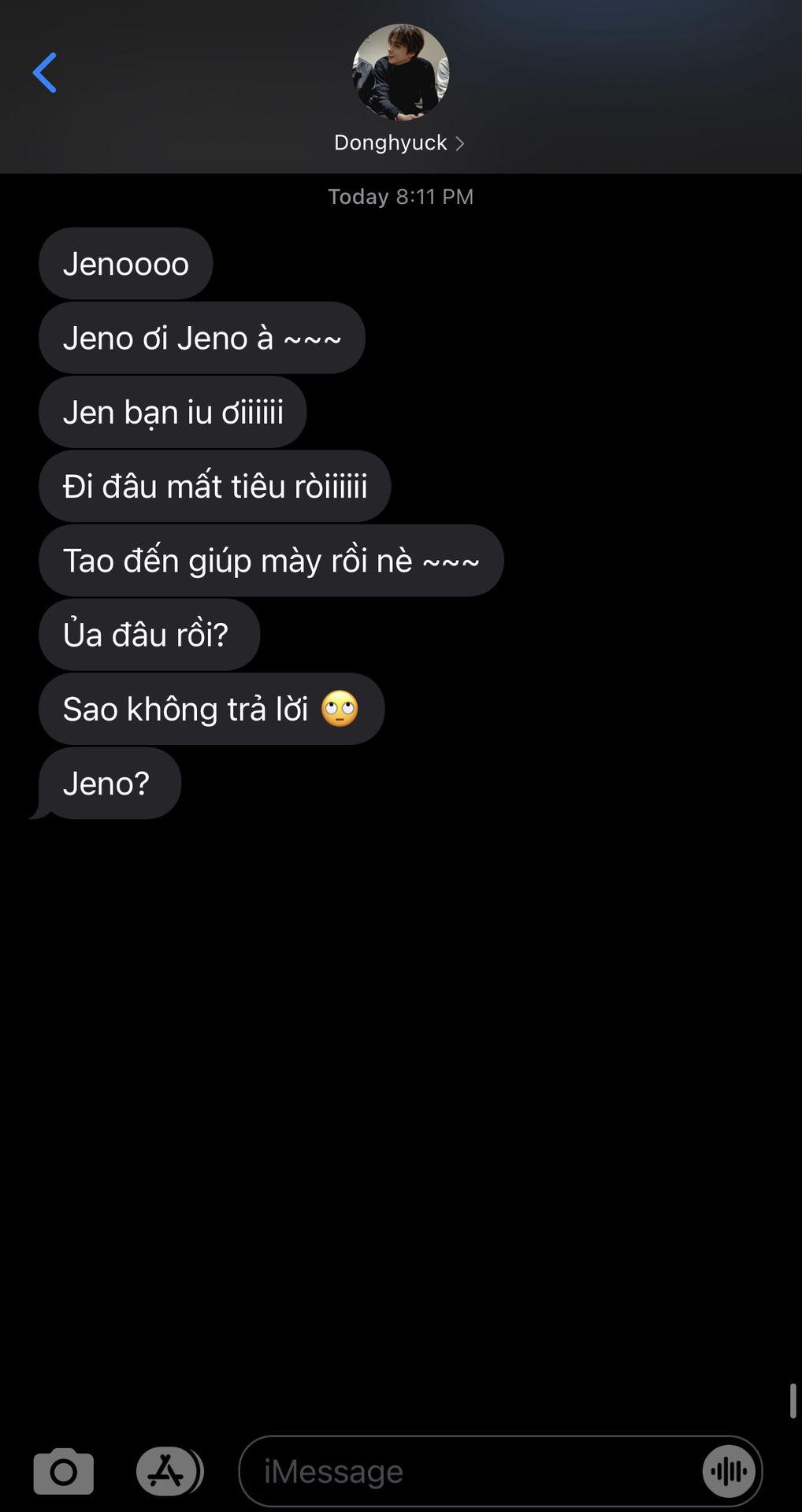Go back to the messages list
This screenshot has height=1512, width=802.
pos(45,73)
